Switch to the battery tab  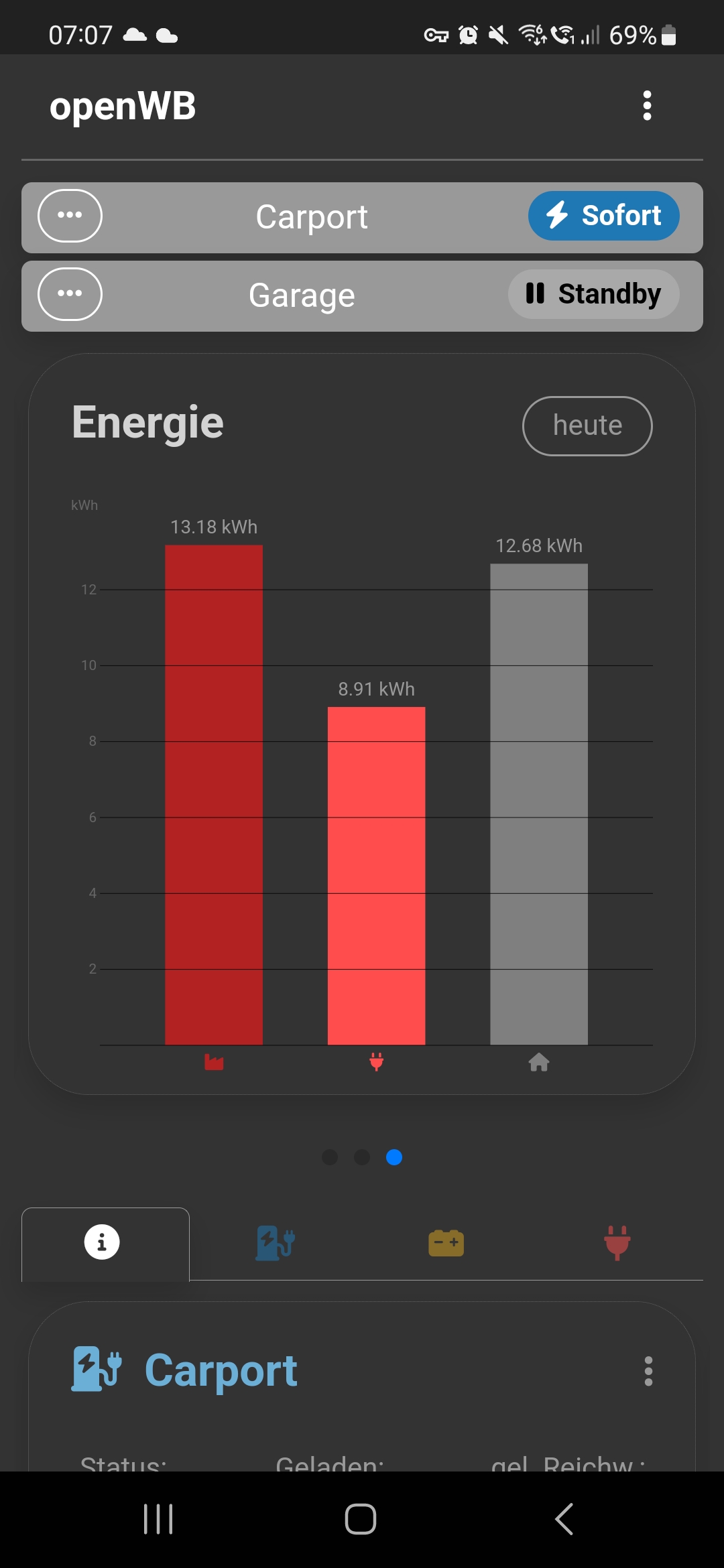coord(446,1243)
